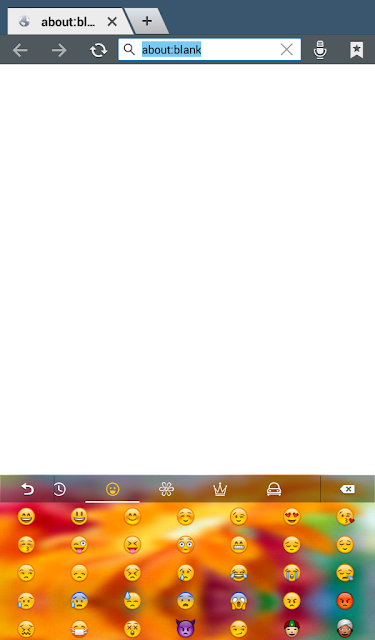The image size is (375, 640).
Task: Focus the about:blank address field
Action: point(209,49)
